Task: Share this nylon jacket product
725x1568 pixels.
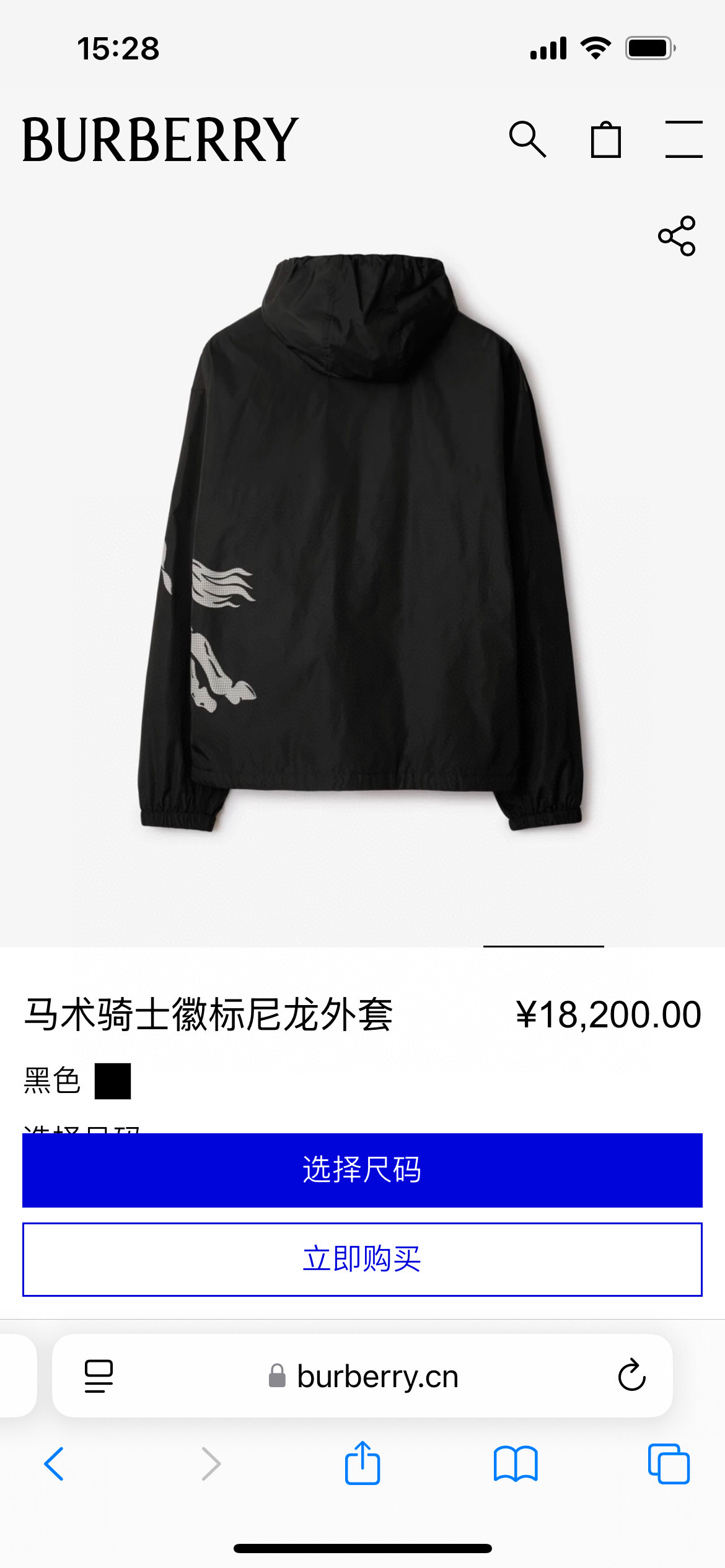Action: tap(677, 236)
